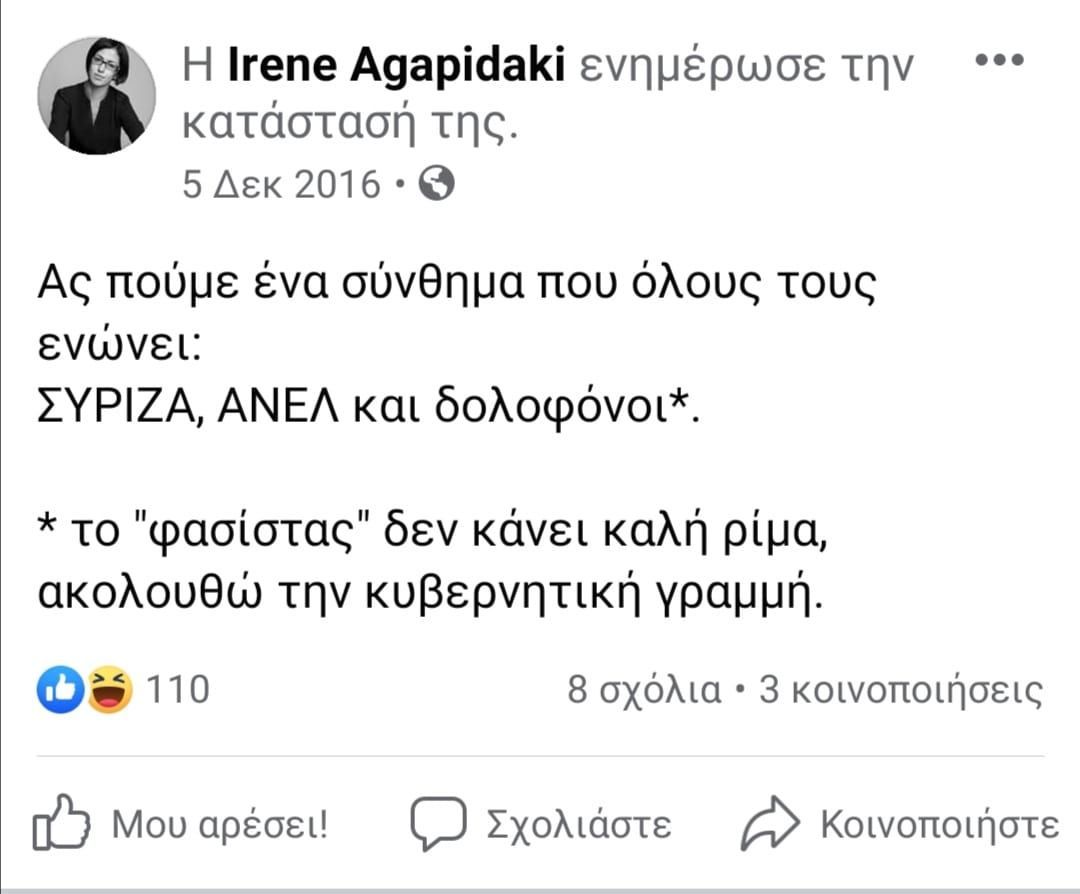The height and width of the screenshot is (894, 1080).
Task: Open the 5 Δεκ 2016 post timestamp
Action: (281, 184)
